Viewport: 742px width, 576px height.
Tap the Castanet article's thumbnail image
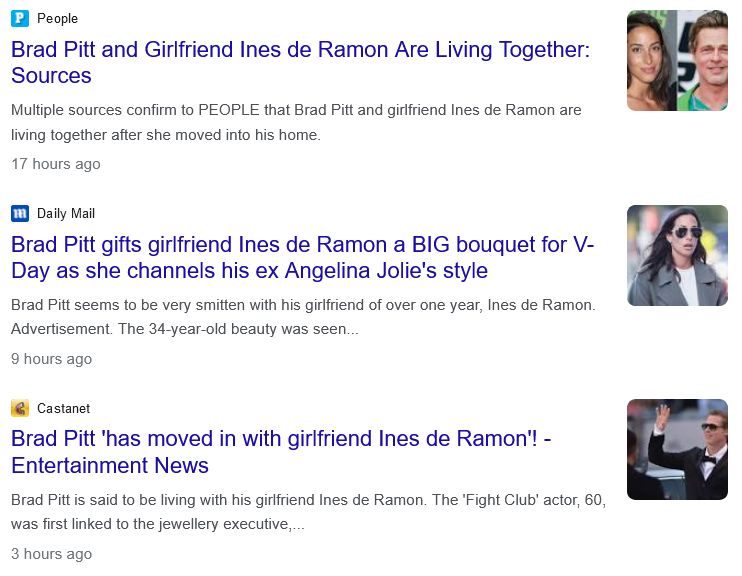tap(677, 449)
